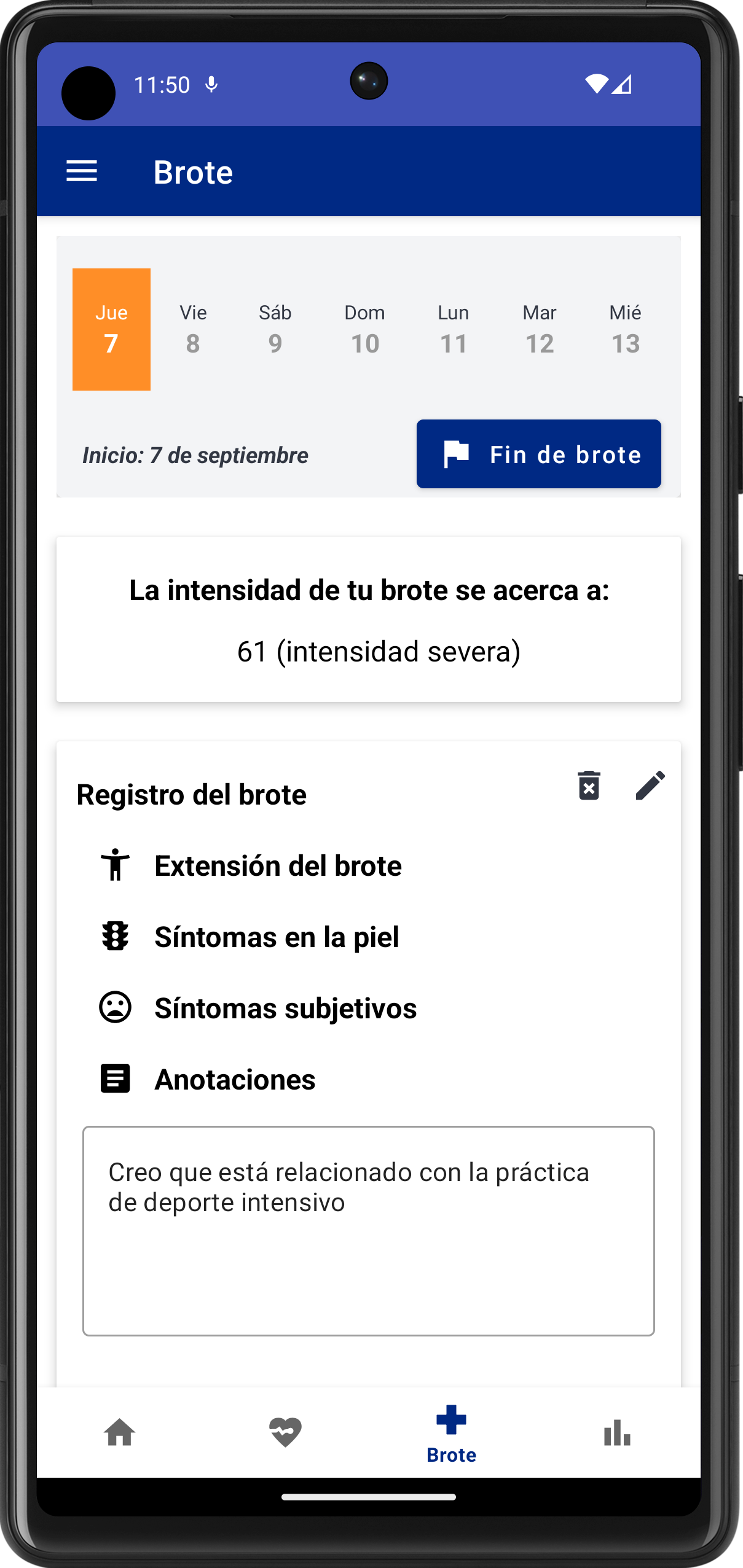The width and height of the screenshot is (743, 1568).
Task: Select Lun 11 in the date strip
Action: [453, 329]
